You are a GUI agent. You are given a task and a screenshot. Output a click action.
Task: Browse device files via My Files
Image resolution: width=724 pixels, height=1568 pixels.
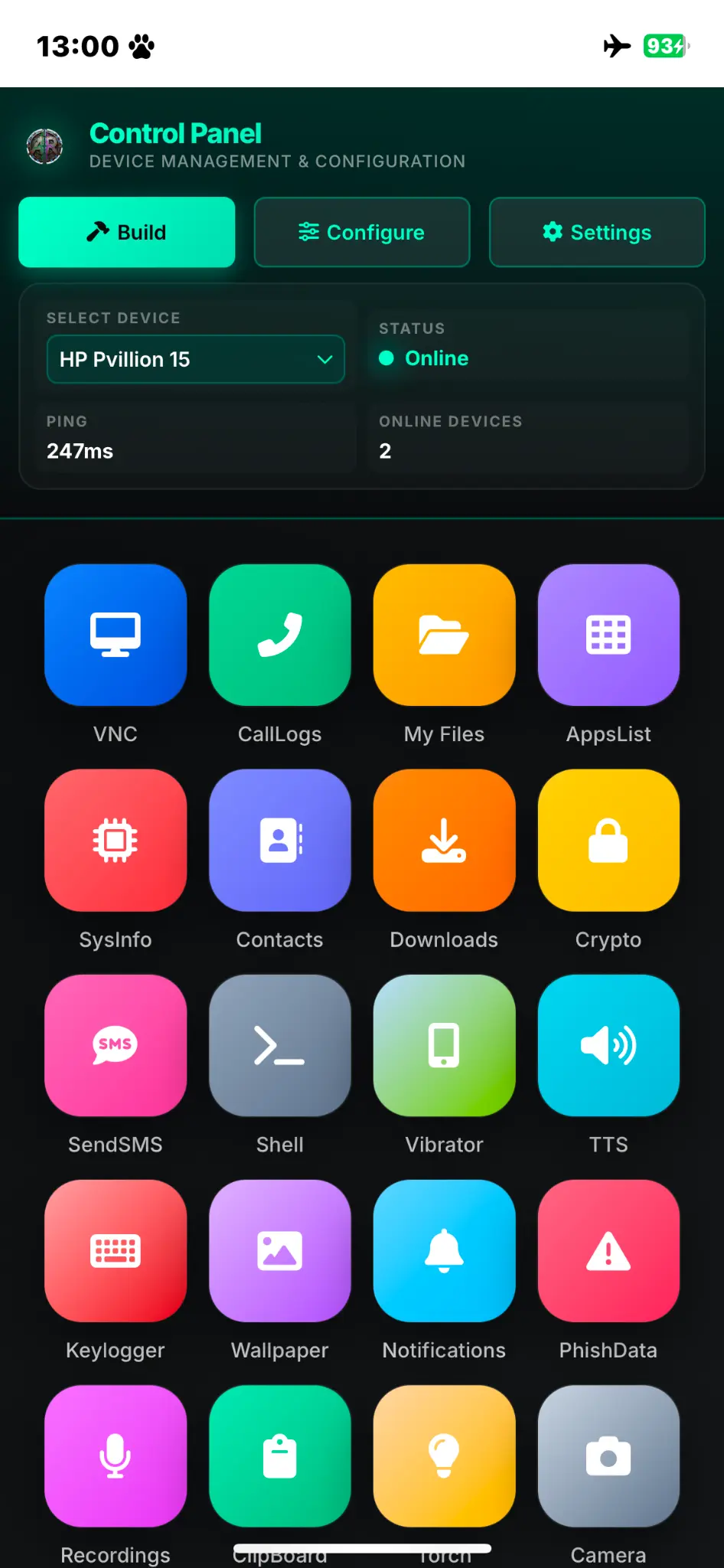[x=444, y=635]
